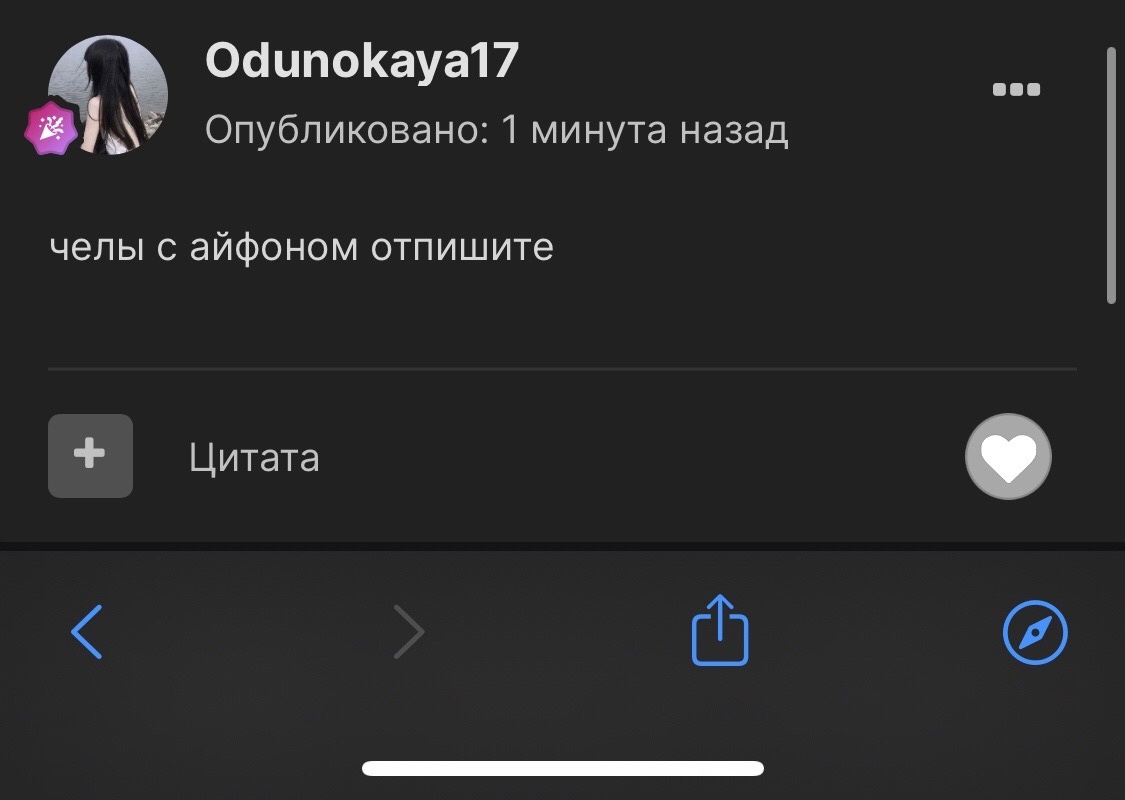Go back to the previous page
Screen dimensions: 1125x800
[x=87, y=632]
